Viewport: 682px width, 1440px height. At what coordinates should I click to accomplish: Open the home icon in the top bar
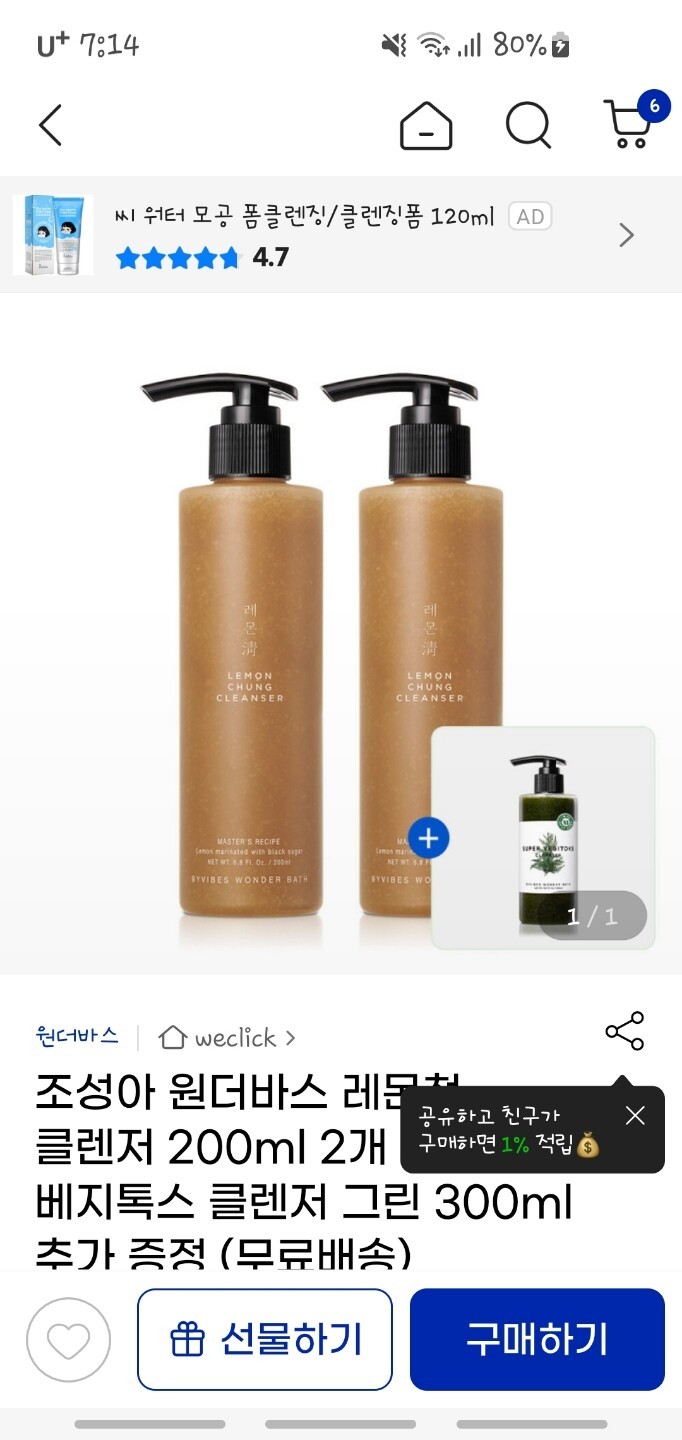coord(426,127)
